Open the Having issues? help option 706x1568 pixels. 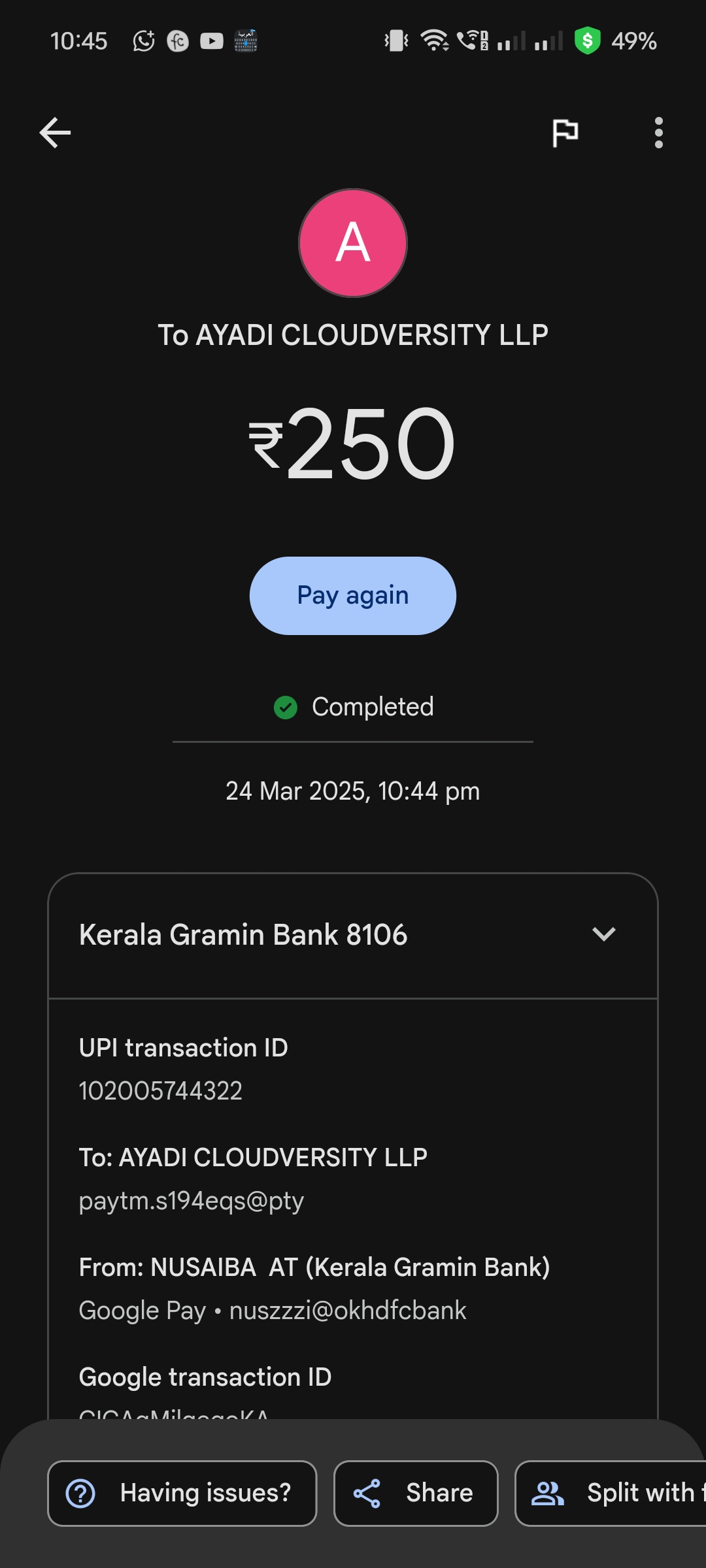[x=182, y=1493]
